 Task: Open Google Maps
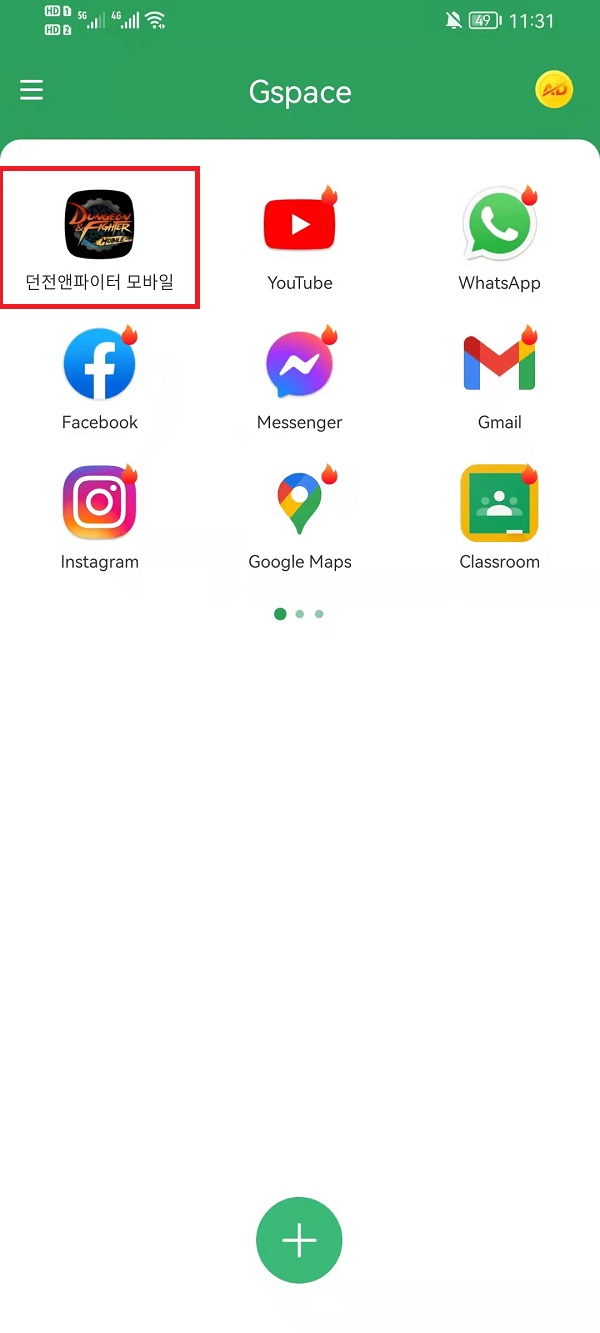(299, 502)
